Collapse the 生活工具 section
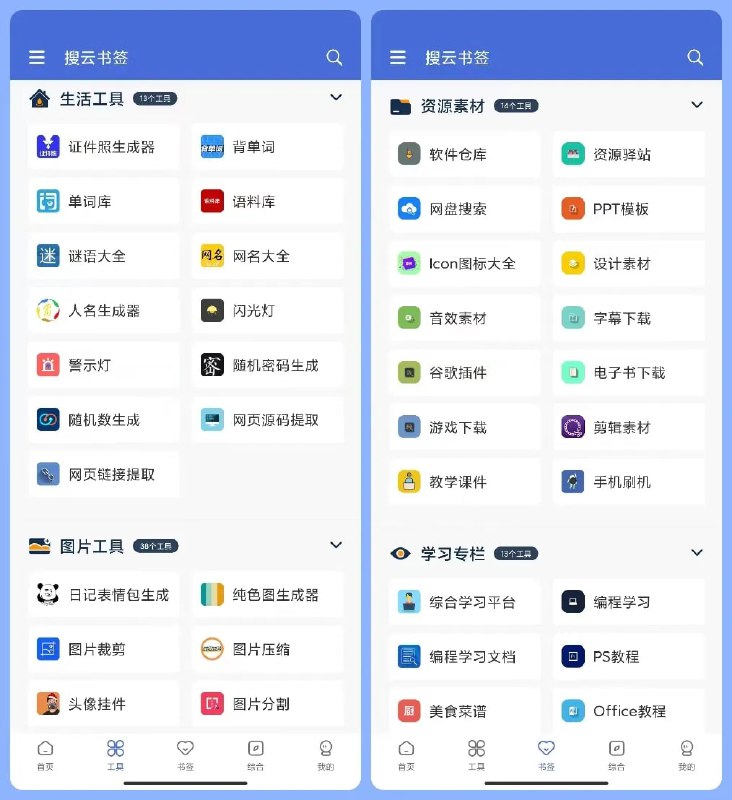 337,98
